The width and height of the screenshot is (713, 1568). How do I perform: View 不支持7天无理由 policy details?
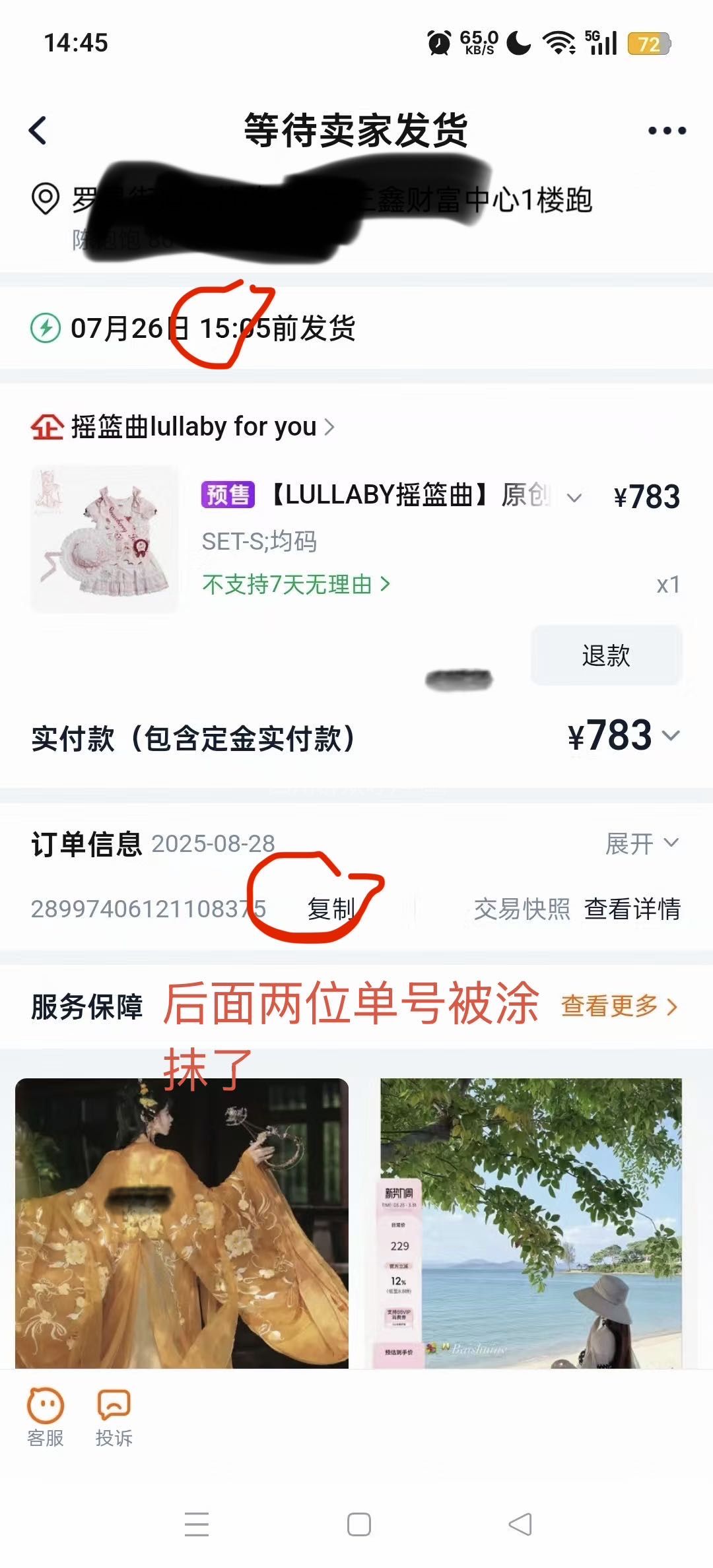tap(296, 585)
